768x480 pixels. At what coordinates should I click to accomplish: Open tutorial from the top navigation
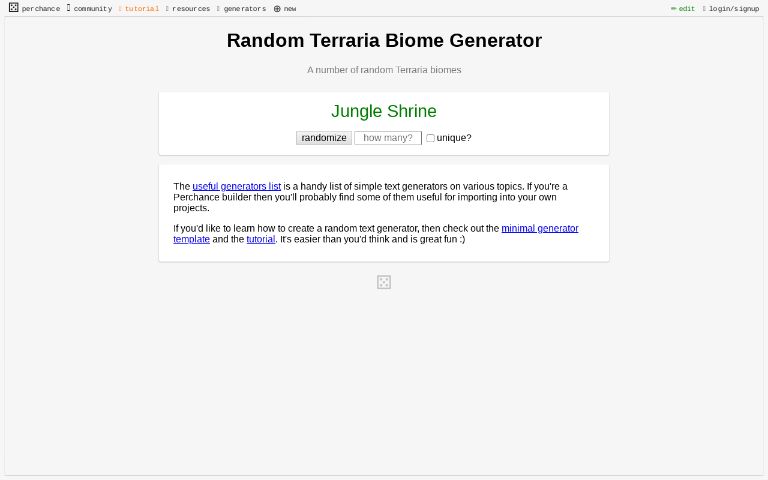(x=139, y=8)
